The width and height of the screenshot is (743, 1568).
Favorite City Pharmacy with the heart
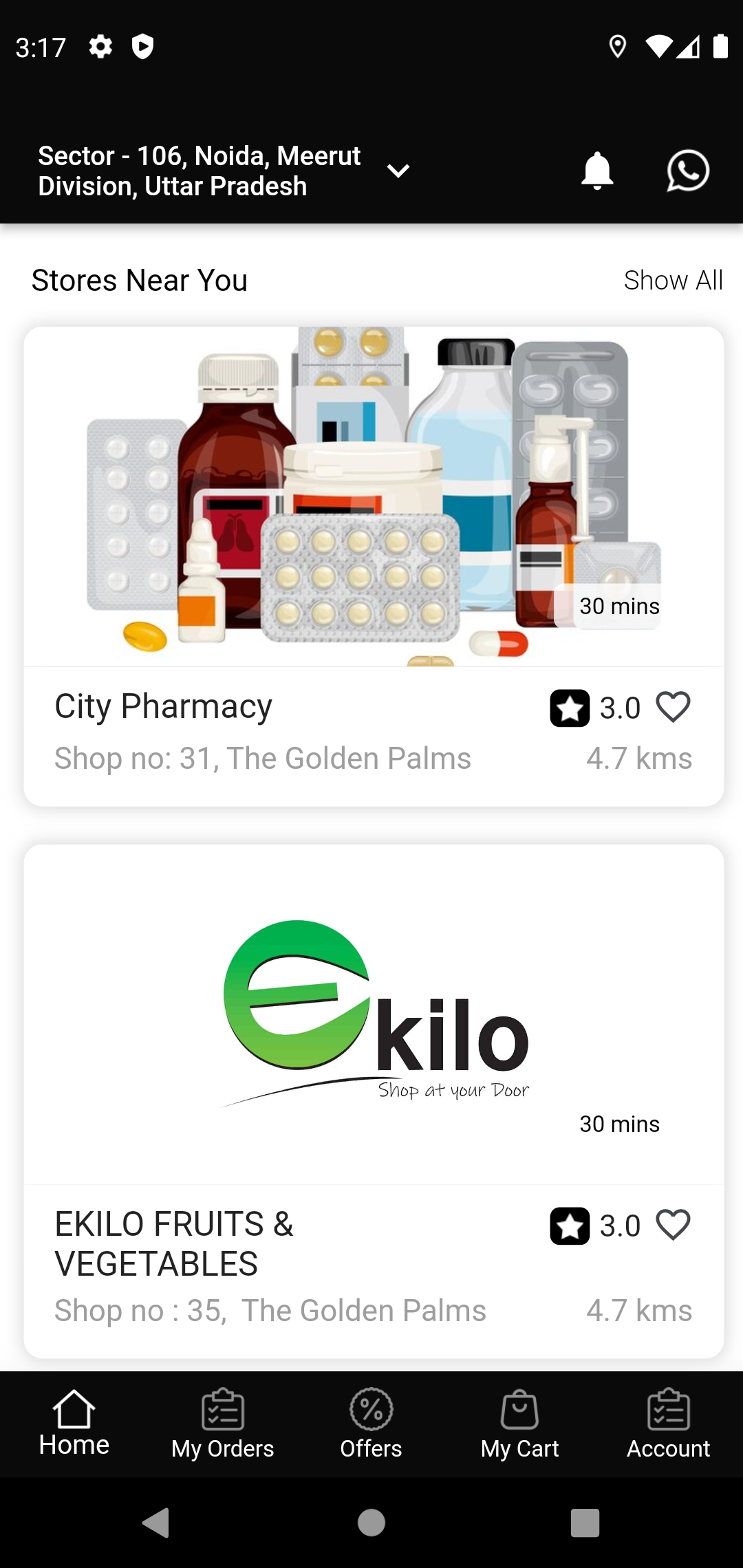[673, 707]
